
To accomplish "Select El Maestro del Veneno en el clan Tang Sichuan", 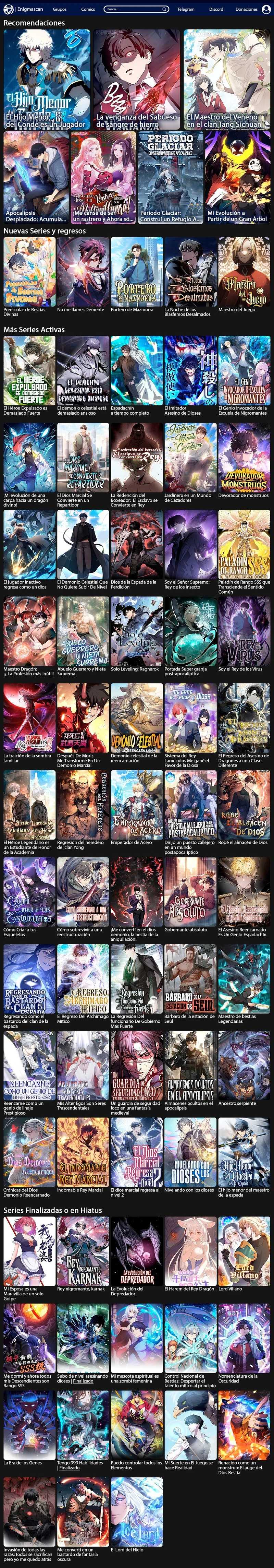I will 227,79.
